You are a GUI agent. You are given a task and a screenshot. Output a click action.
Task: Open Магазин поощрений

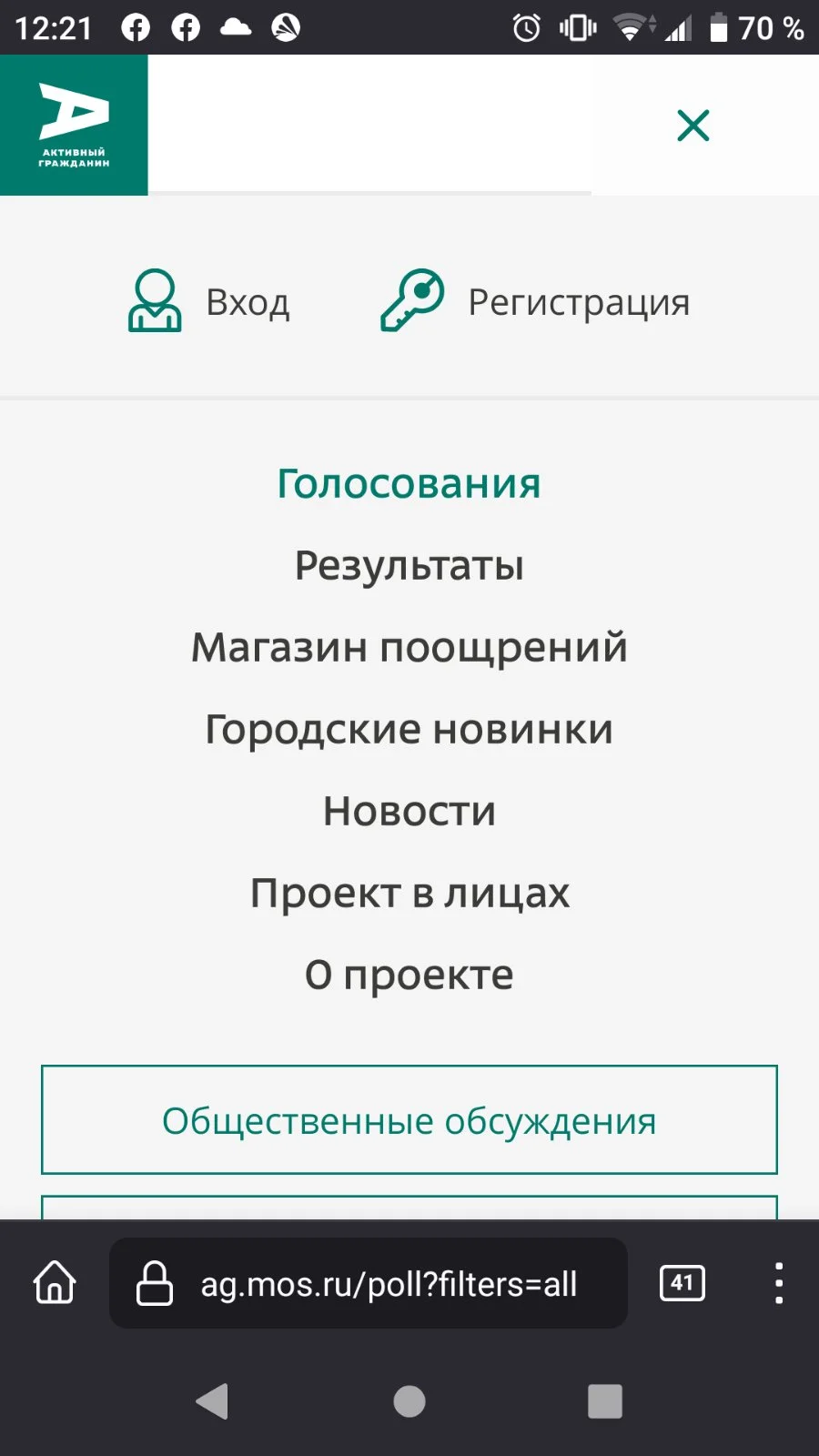tap(409, 647)
